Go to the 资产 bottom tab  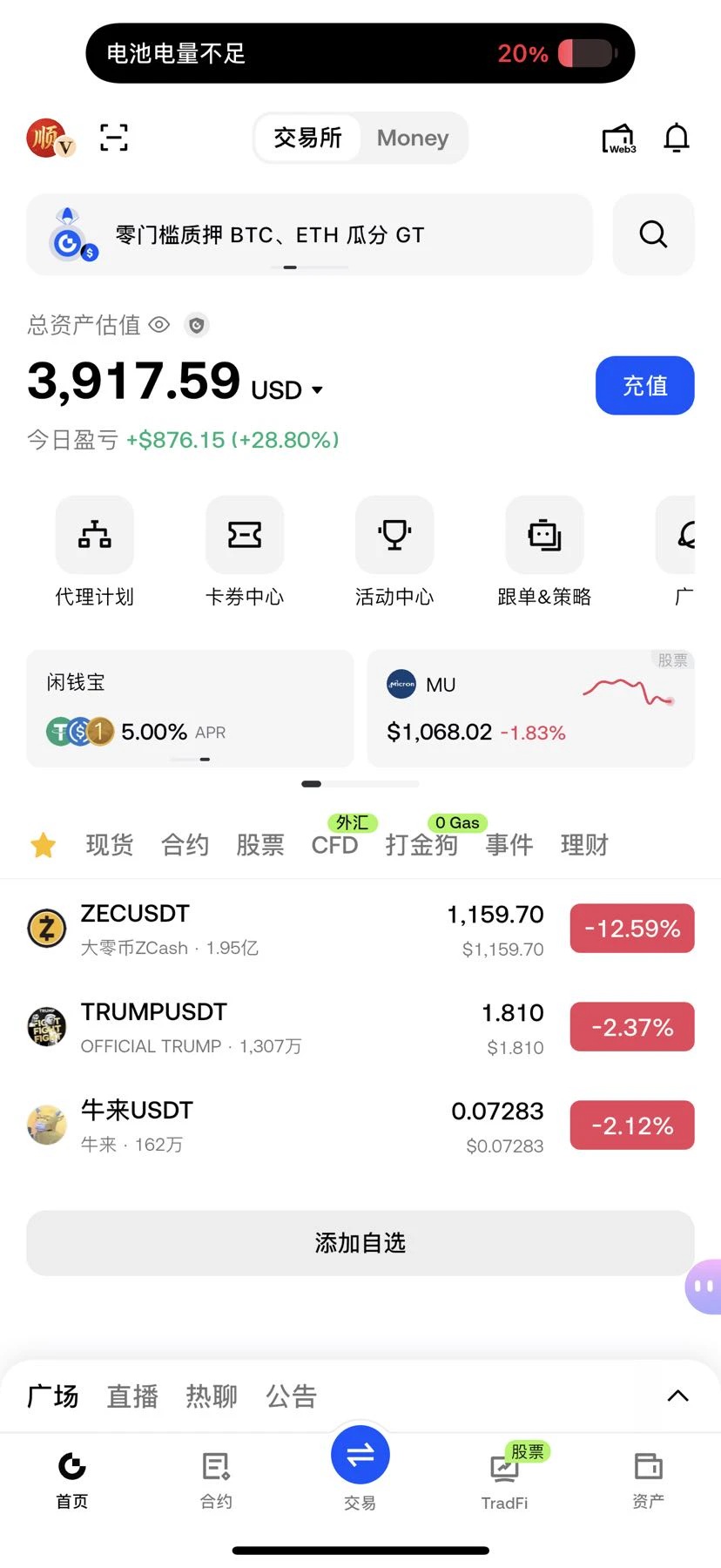[x=648, y=1479]
